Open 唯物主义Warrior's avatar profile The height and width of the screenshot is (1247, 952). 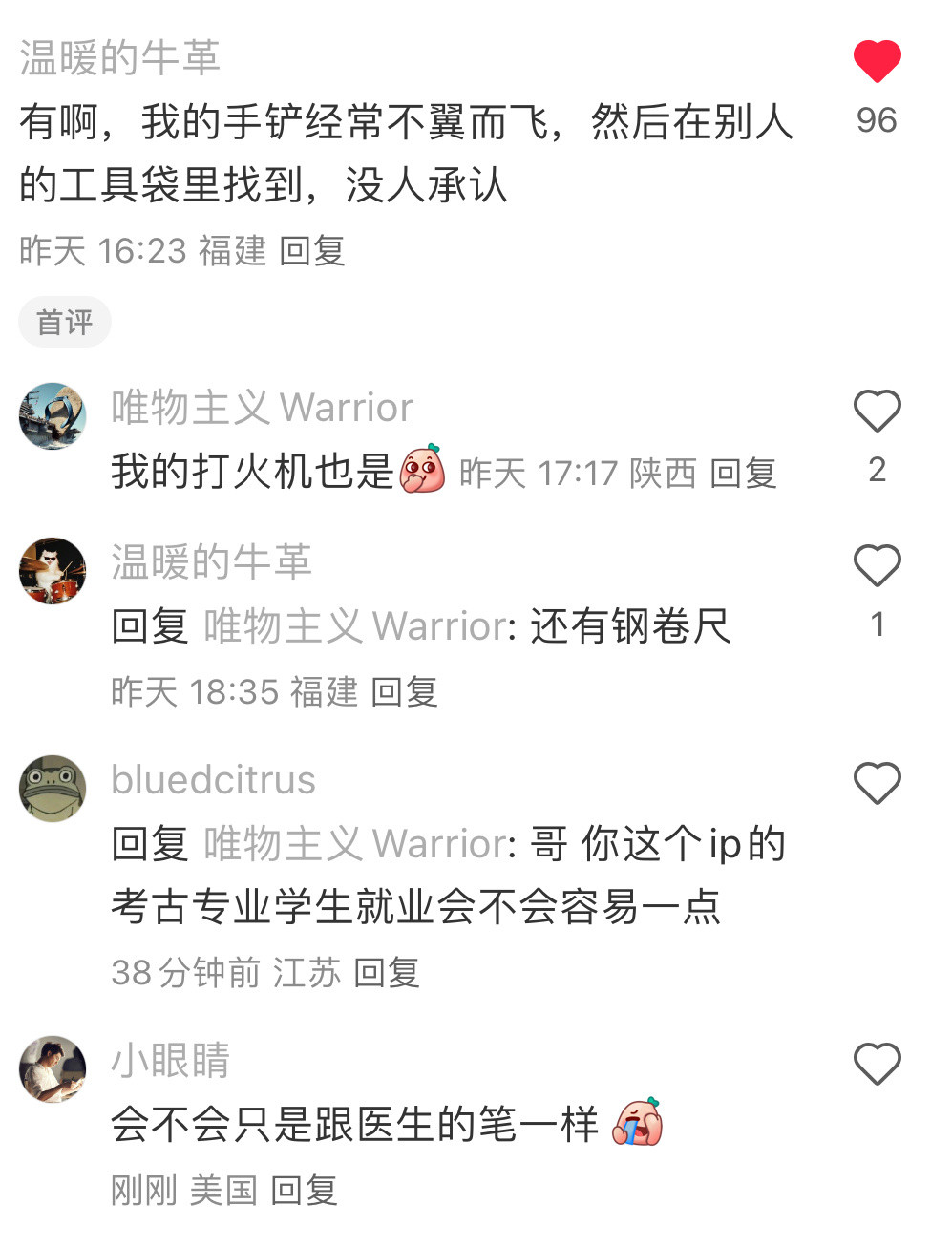point(53,416)
